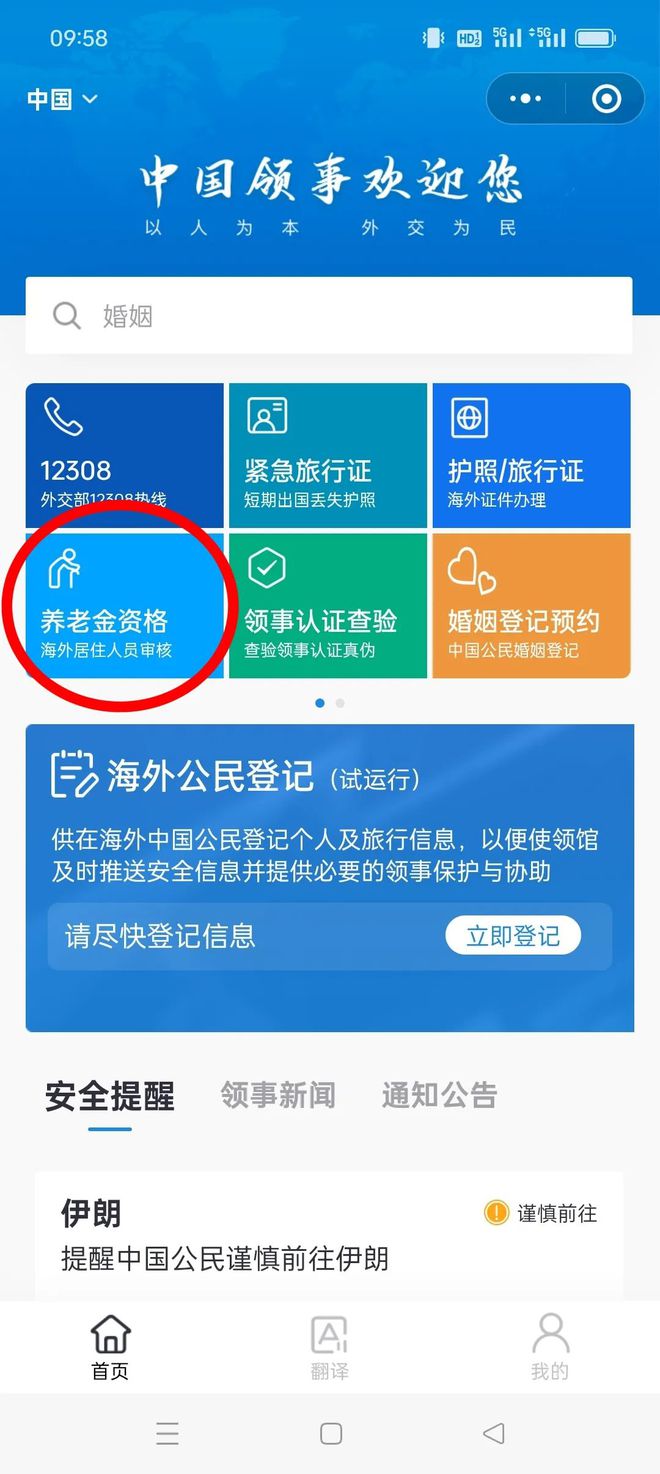Close the mini program via the circle icon
Viewport: 660px width, 1474px height.
tap(606, 99)
